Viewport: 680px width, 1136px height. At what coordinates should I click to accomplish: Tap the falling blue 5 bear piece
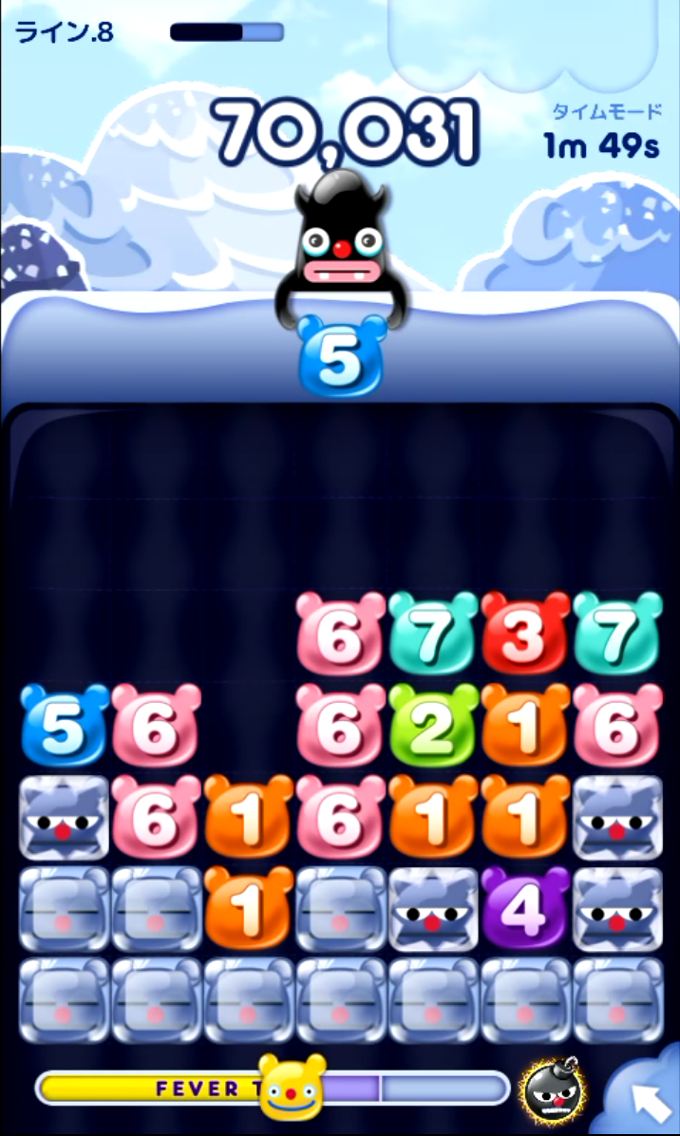click(341, 359)
